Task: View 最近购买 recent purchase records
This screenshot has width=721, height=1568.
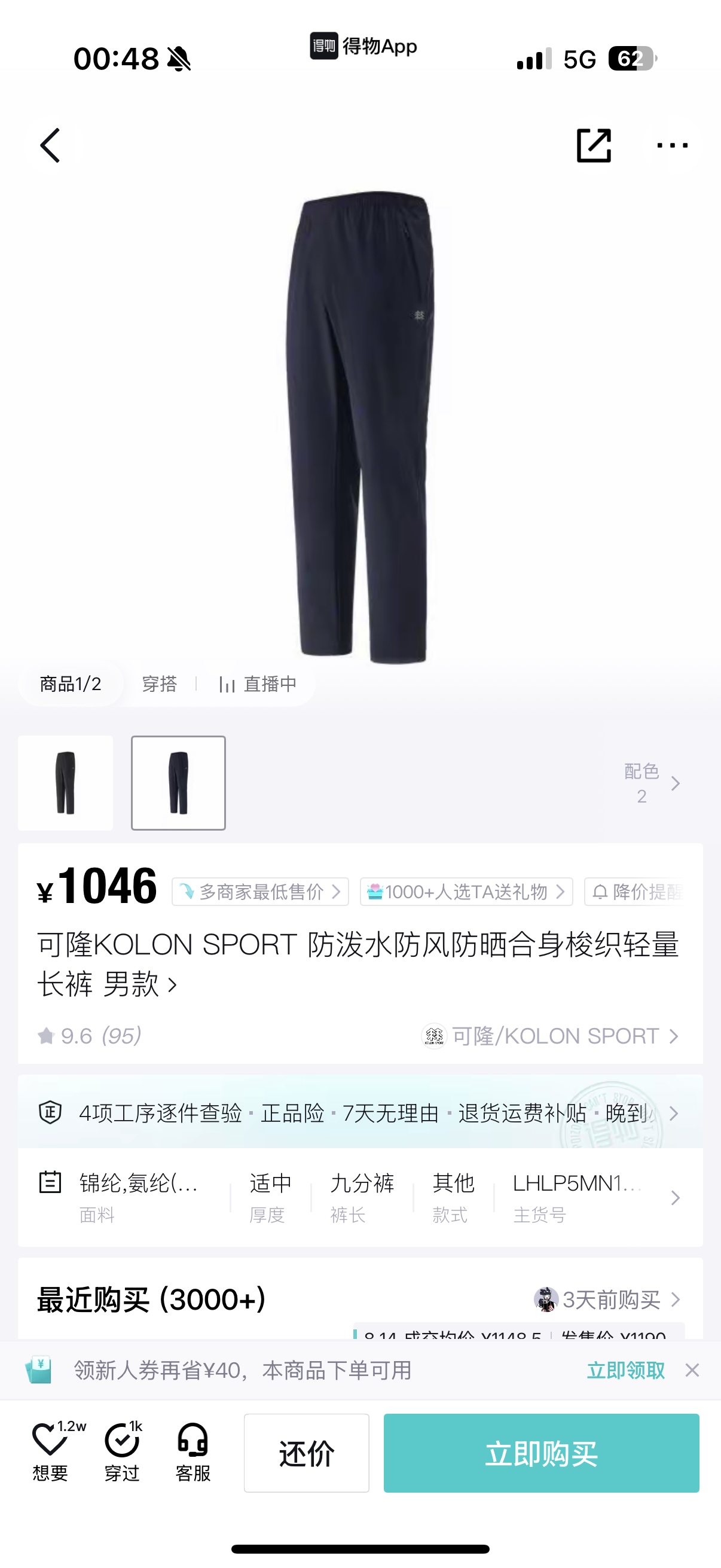Action: pyautogui.click(x=360, y=1299)
